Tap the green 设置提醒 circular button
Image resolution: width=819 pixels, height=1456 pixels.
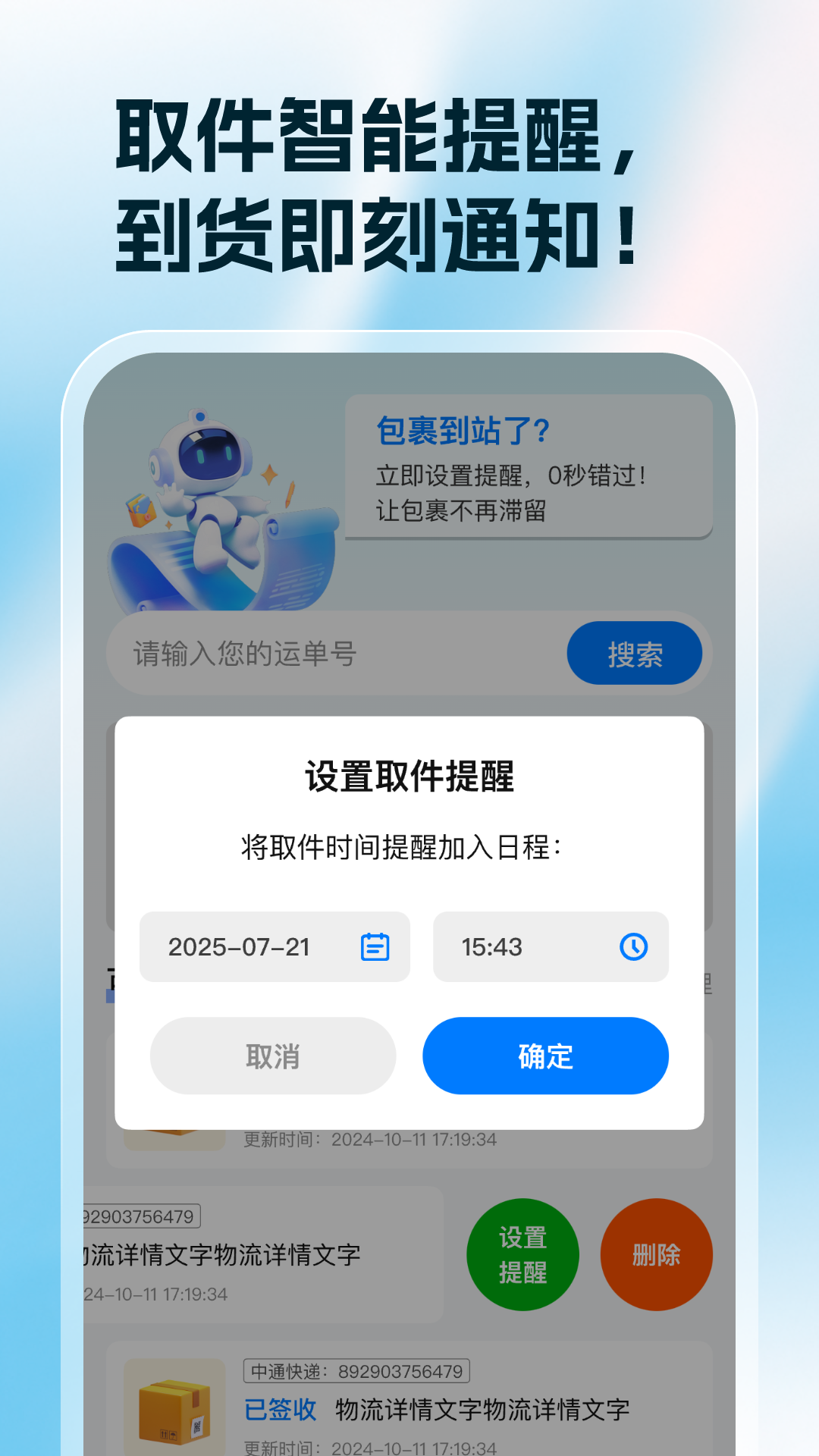pyautogui.click(x=523, y=1255)
